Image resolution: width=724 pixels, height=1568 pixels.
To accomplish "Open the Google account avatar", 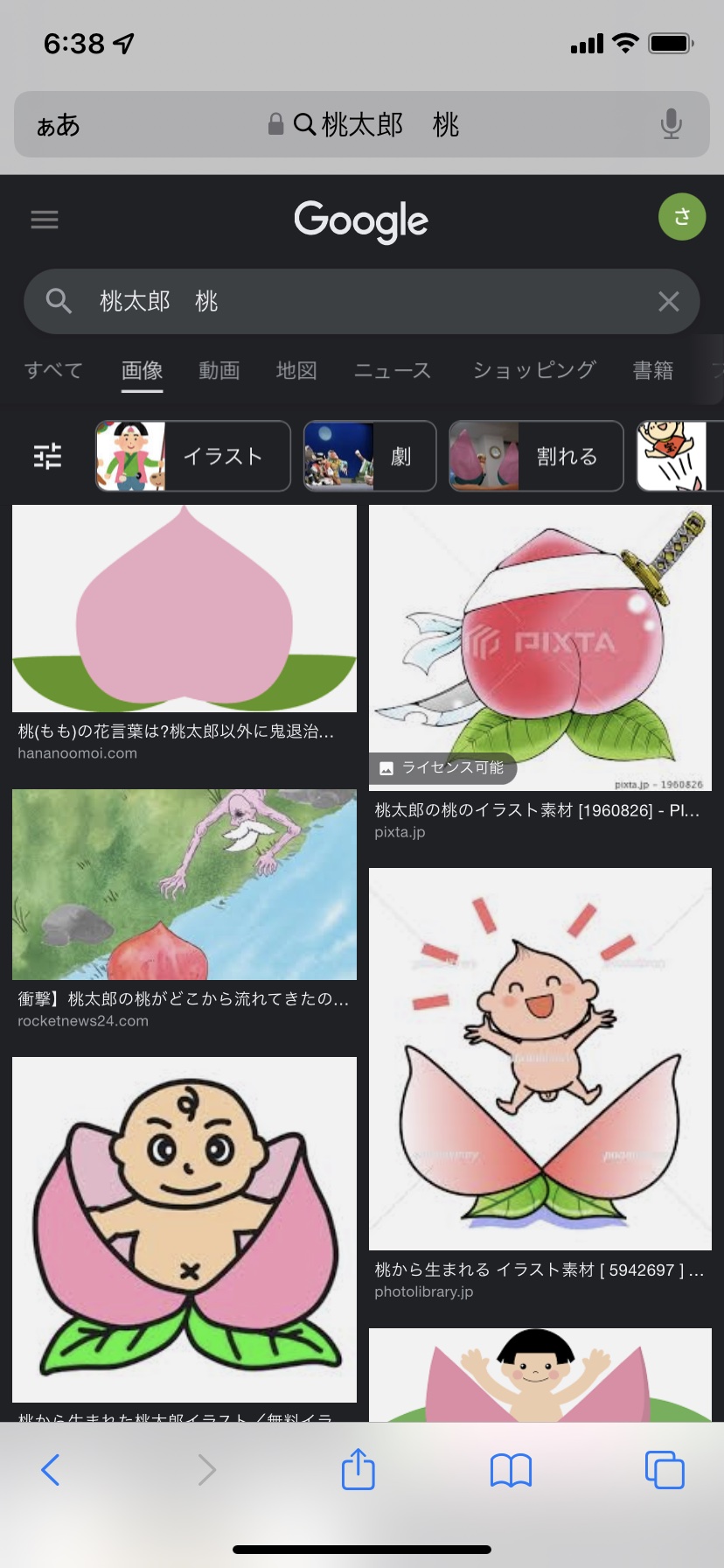I will click(x=681, y=217).
